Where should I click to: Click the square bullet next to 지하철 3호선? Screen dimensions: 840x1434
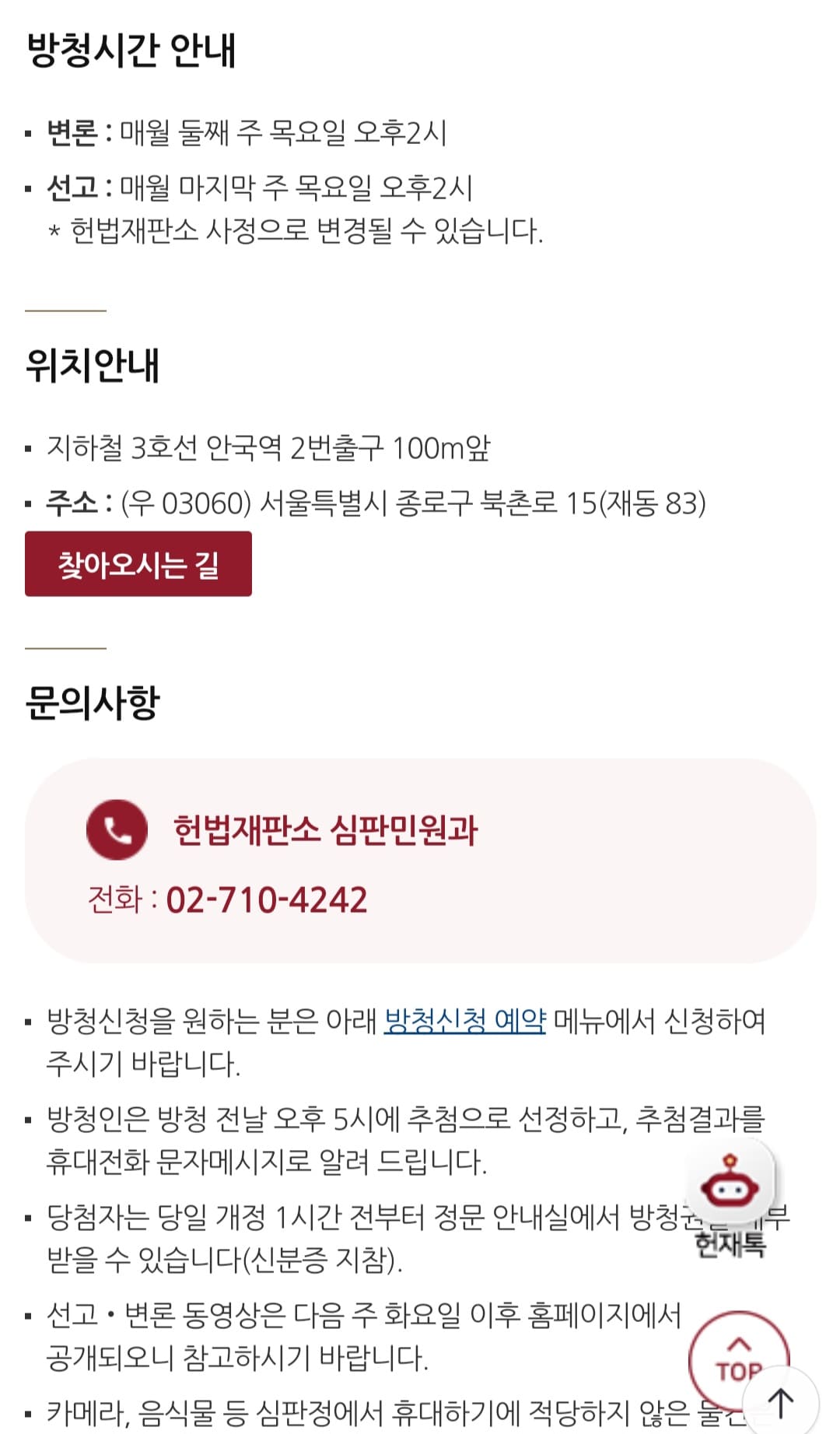click(29, 449)
